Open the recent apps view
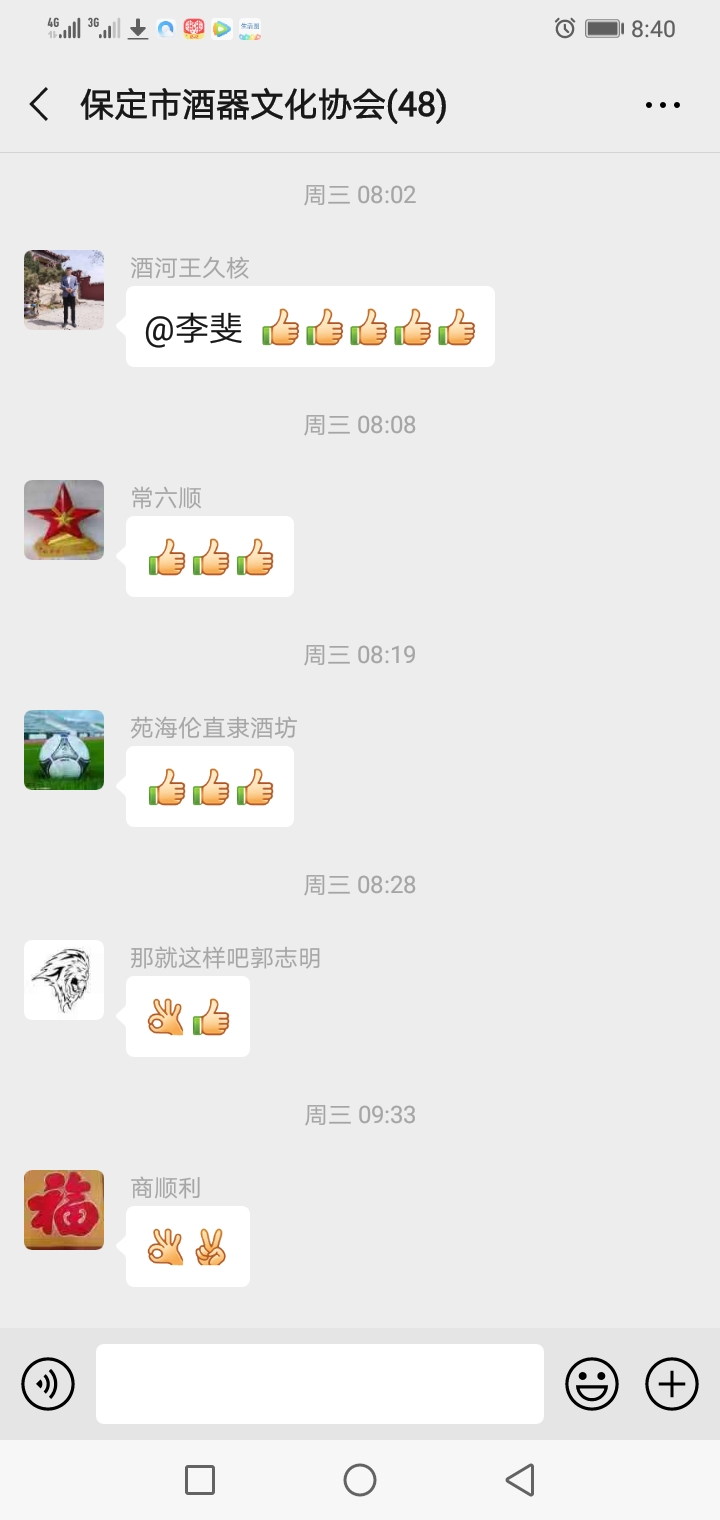Screen dimensions: 720x1520 tap(200, 1480)
